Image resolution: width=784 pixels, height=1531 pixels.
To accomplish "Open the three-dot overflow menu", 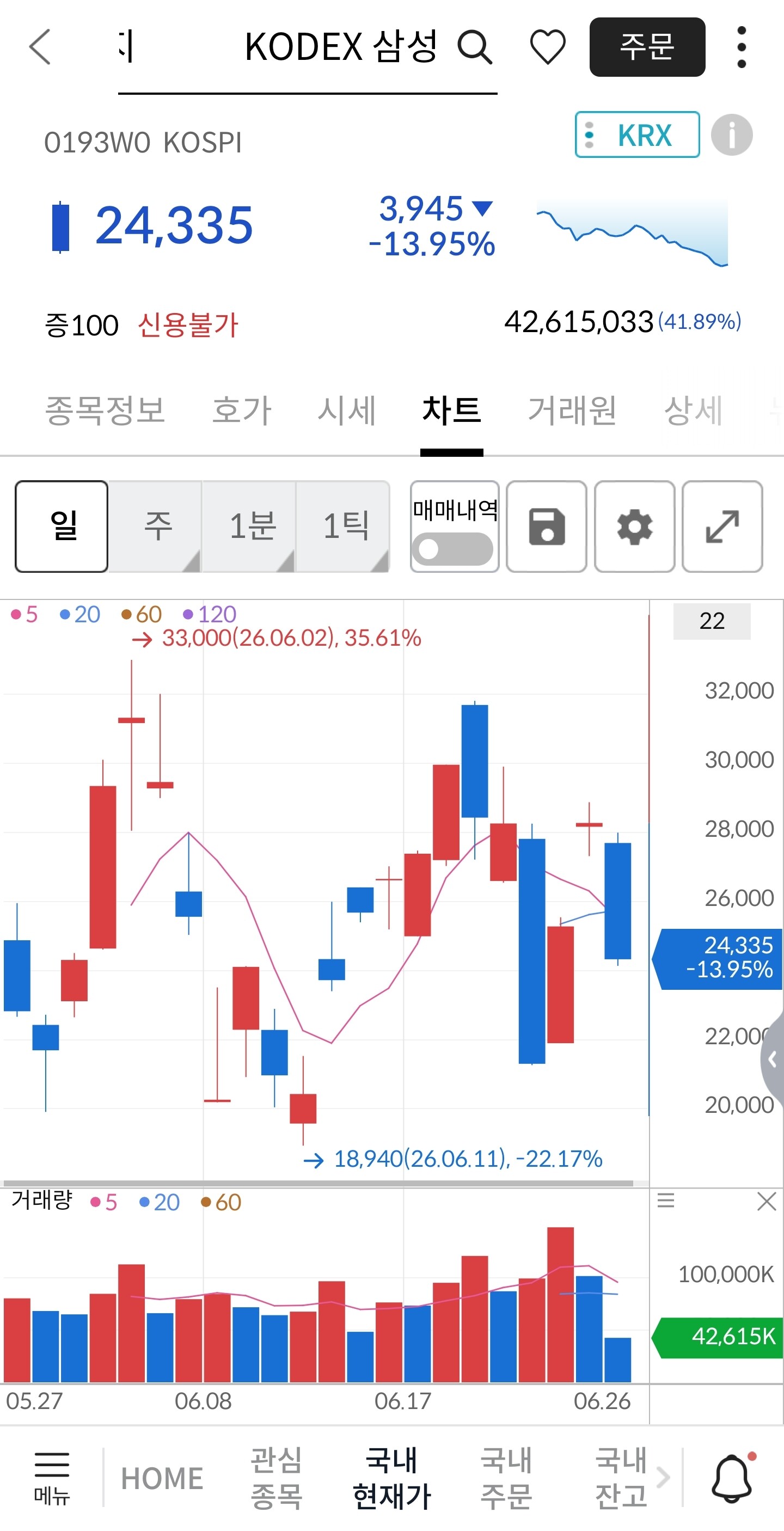I will (740, 47).
